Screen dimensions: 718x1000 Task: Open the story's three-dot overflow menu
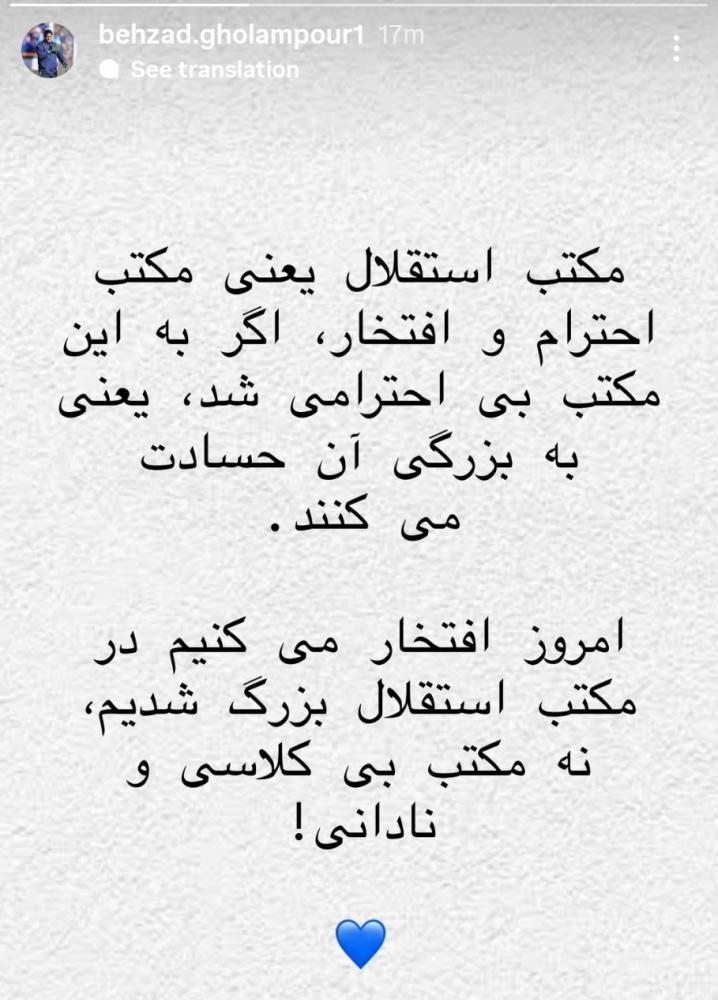point(678,48)
